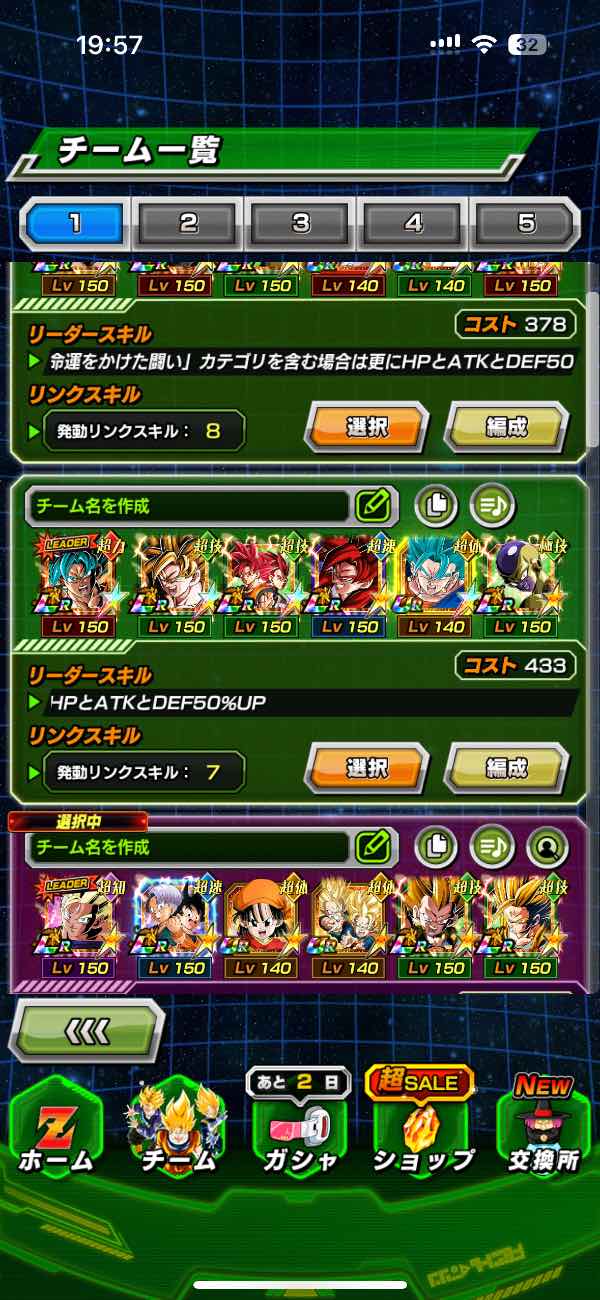The image size is (600, 1300).
Task: Edit team name of the 選択中 team
Action: (372, 847)
